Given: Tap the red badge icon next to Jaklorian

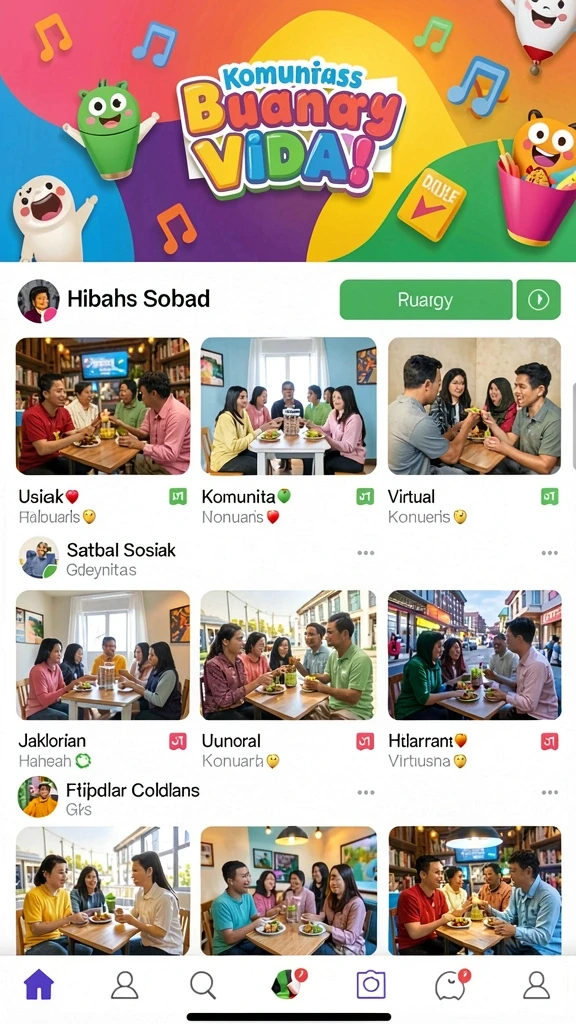Looking at the screenshot, I should 178,741.
